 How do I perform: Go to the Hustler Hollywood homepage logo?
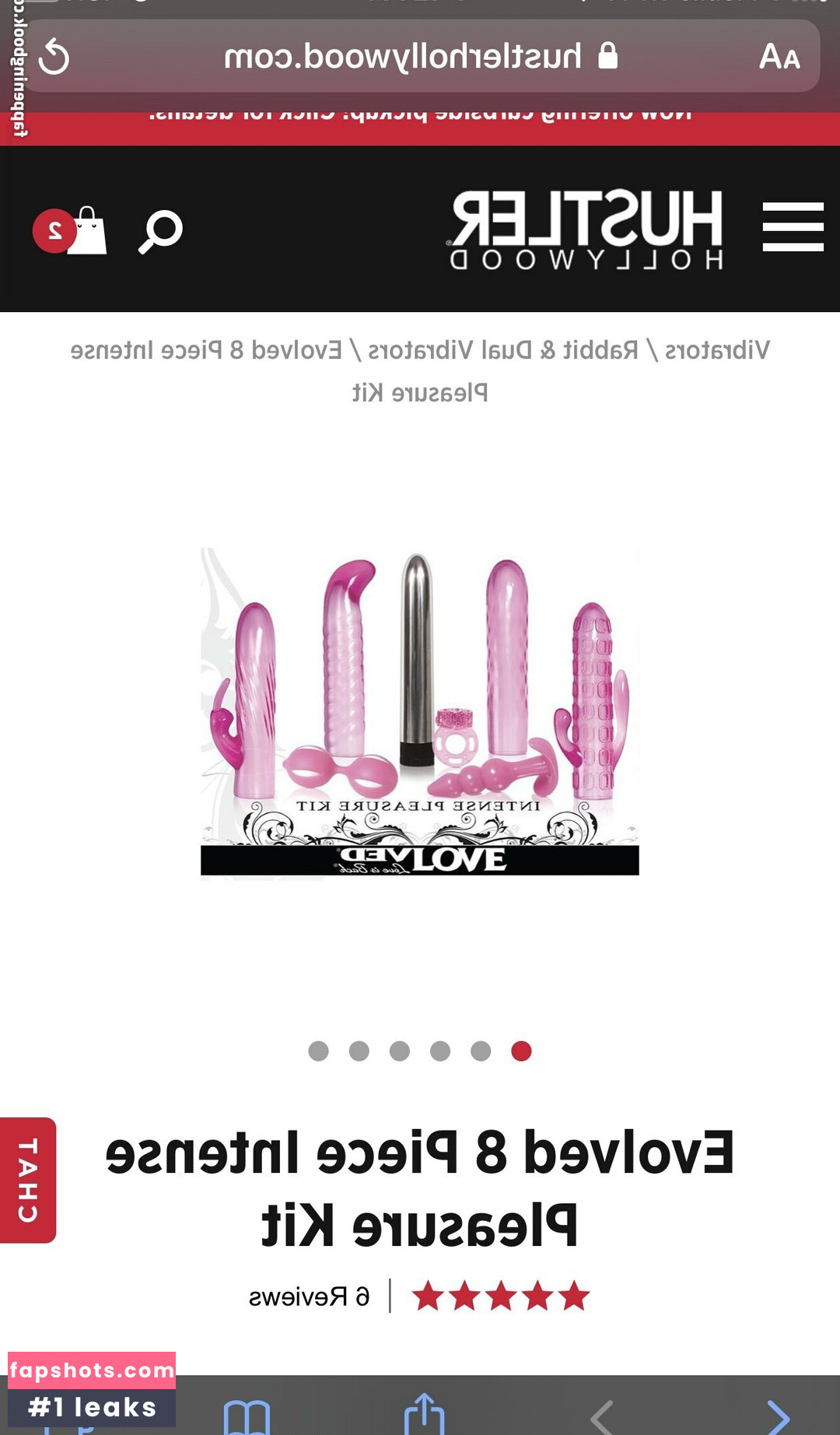586,230
